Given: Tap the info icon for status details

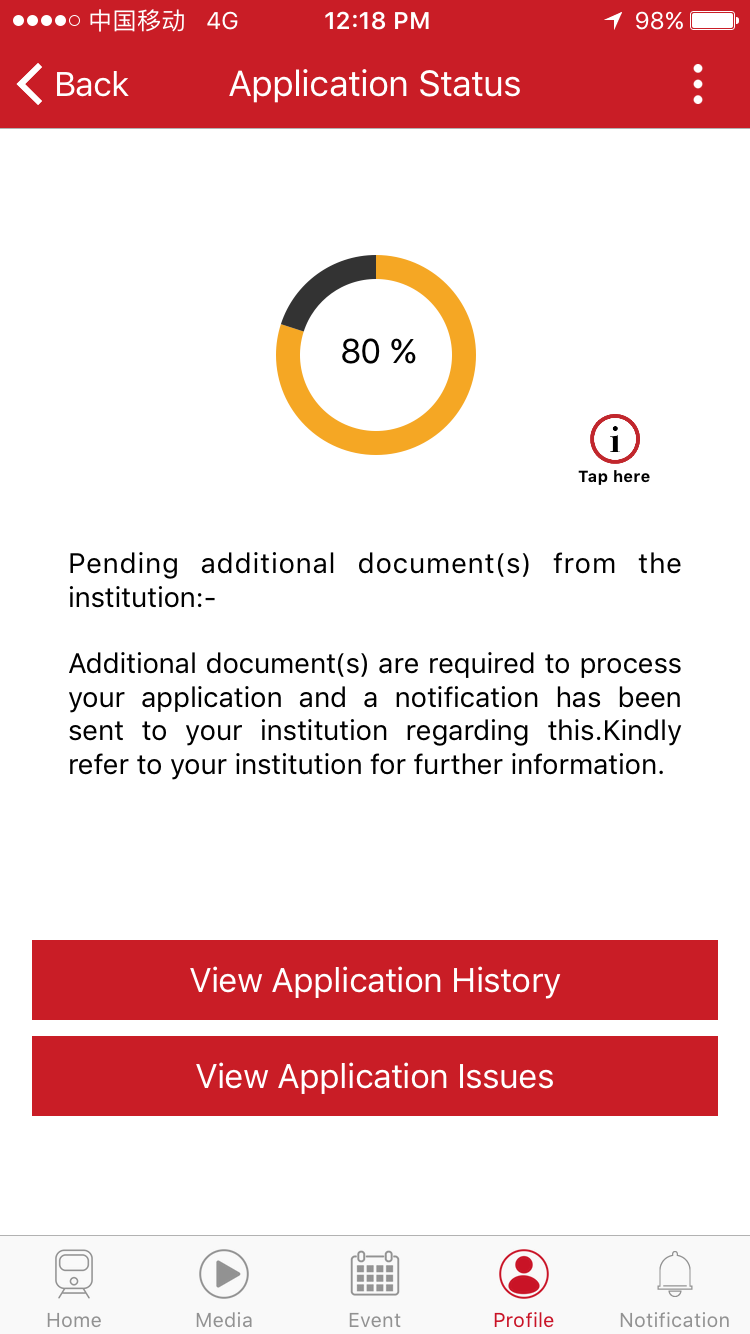Looking at the screenshot, I should (x=614, y=440).
